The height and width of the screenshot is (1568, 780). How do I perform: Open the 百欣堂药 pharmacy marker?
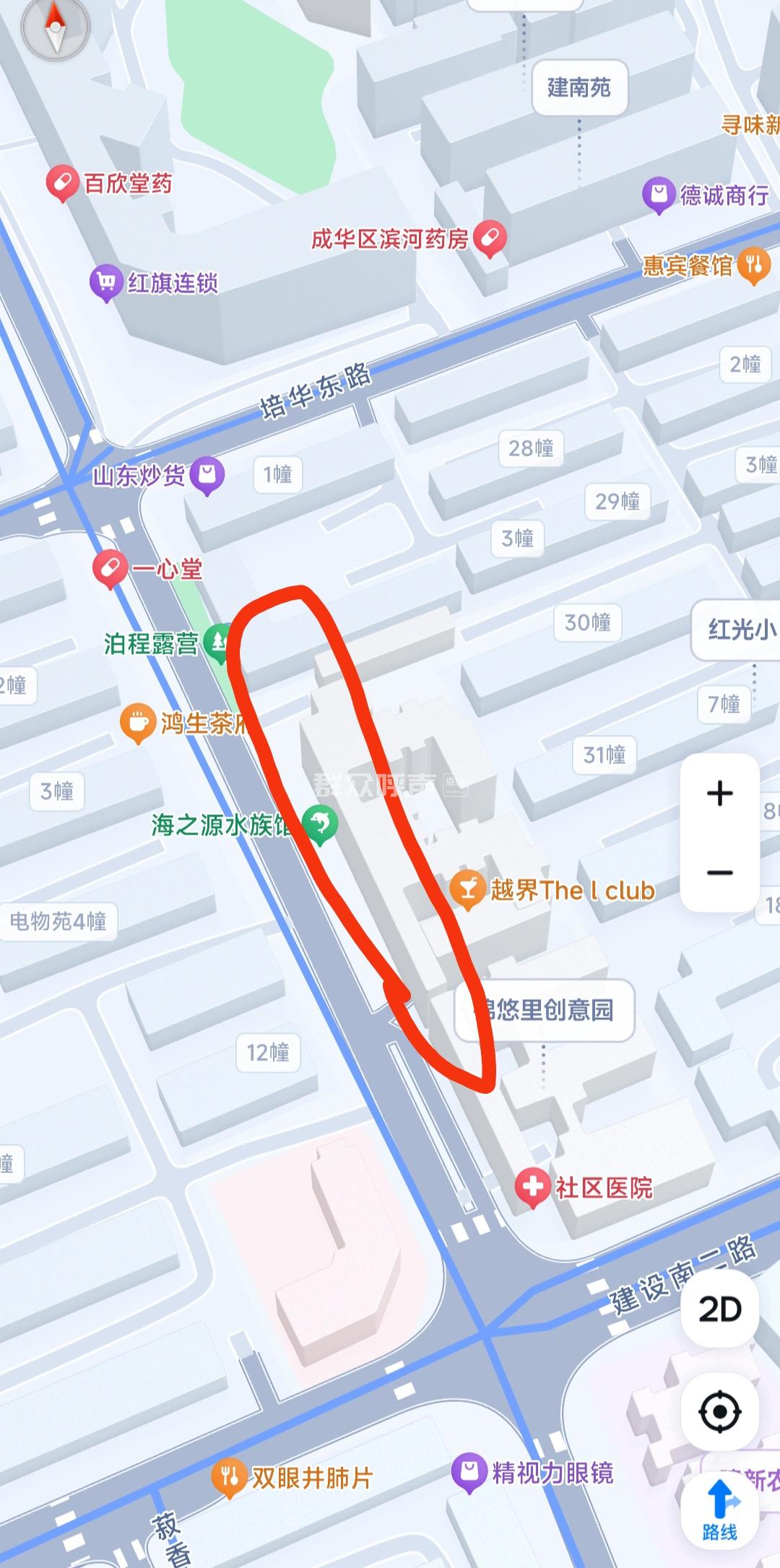click(x=63, y=183)
